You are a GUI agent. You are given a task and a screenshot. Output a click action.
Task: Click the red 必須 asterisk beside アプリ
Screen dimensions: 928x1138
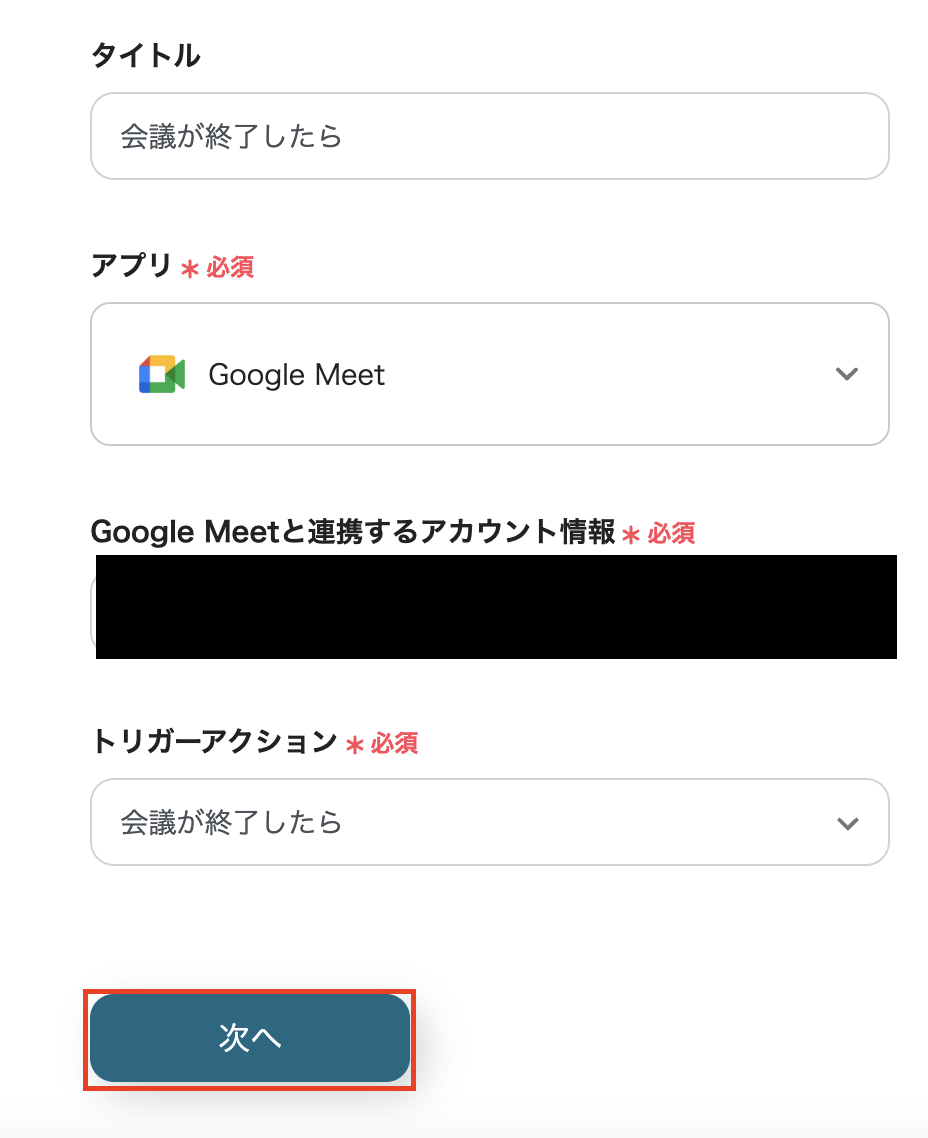[x=222, y=268]
